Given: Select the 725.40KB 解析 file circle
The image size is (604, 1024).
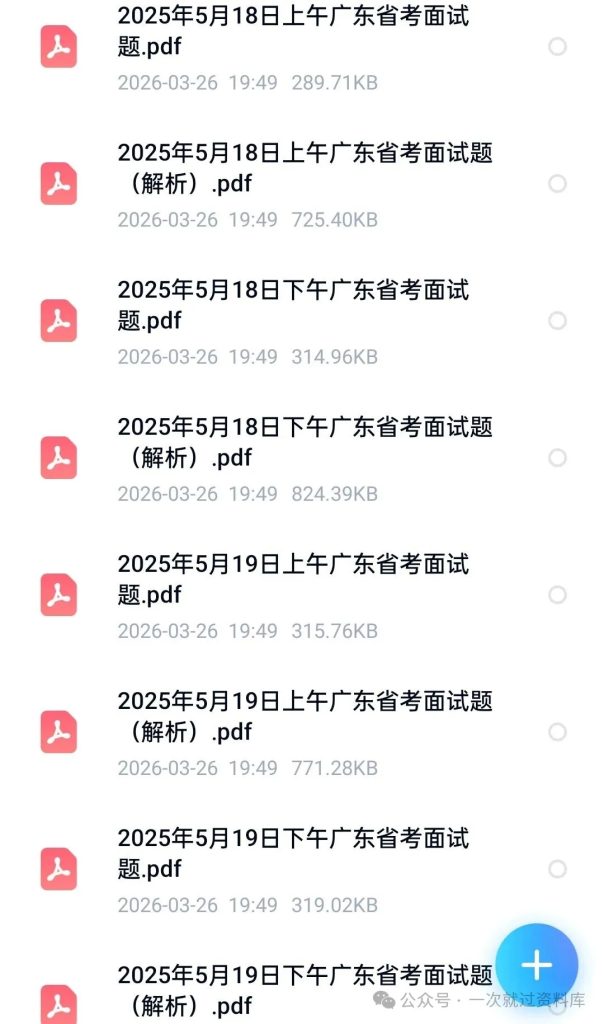Looking at the screenshot, I should pyautogui.click(x=558, y=184).
